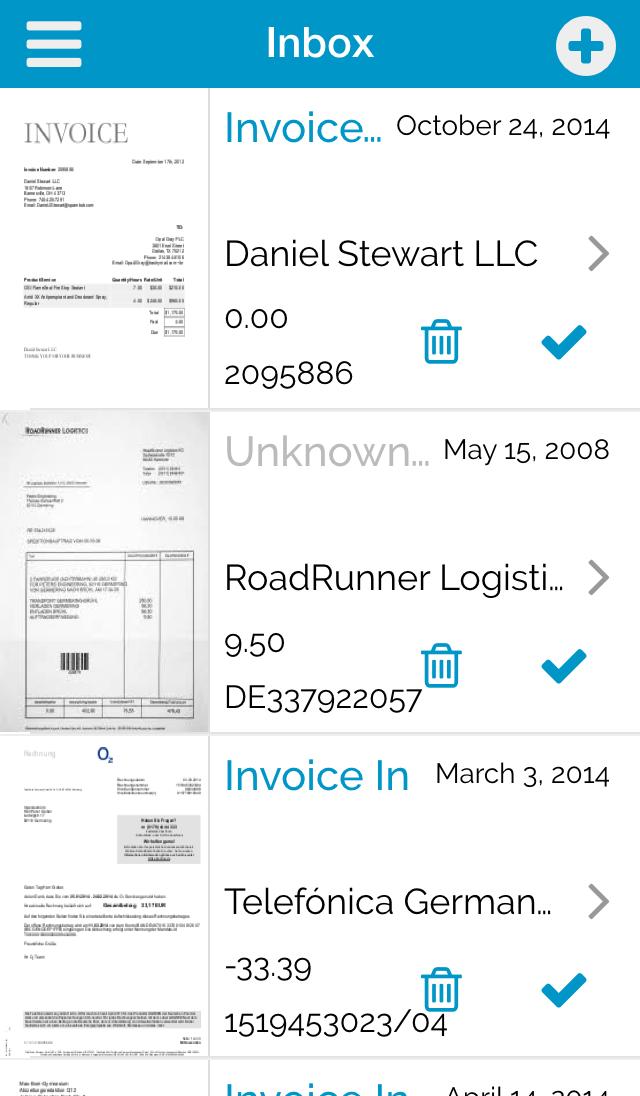Add a new document with plus button
This screenshot has height=1096, width=640.
pos(585,45)
